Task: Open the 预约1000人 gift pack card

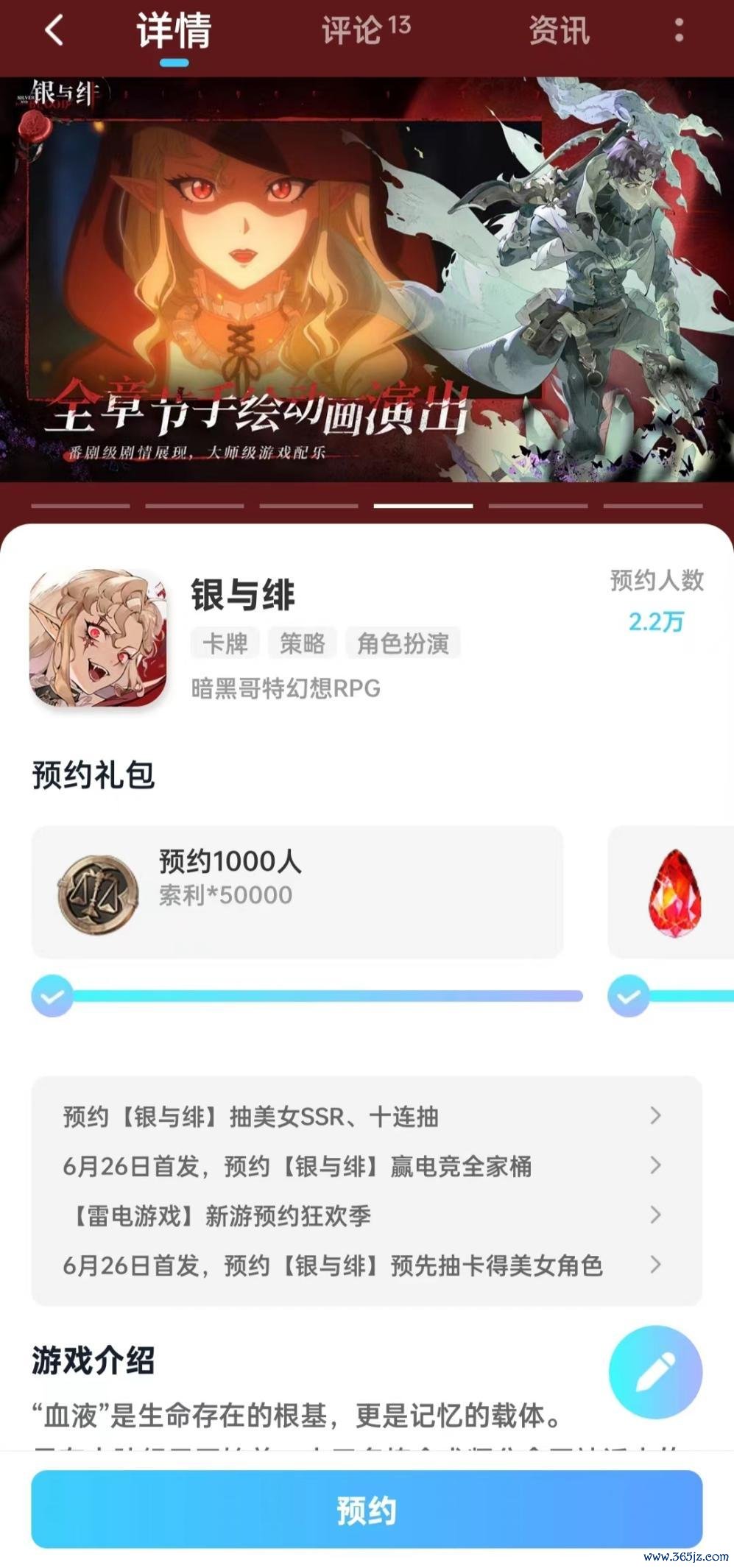Action: (297, 892)
